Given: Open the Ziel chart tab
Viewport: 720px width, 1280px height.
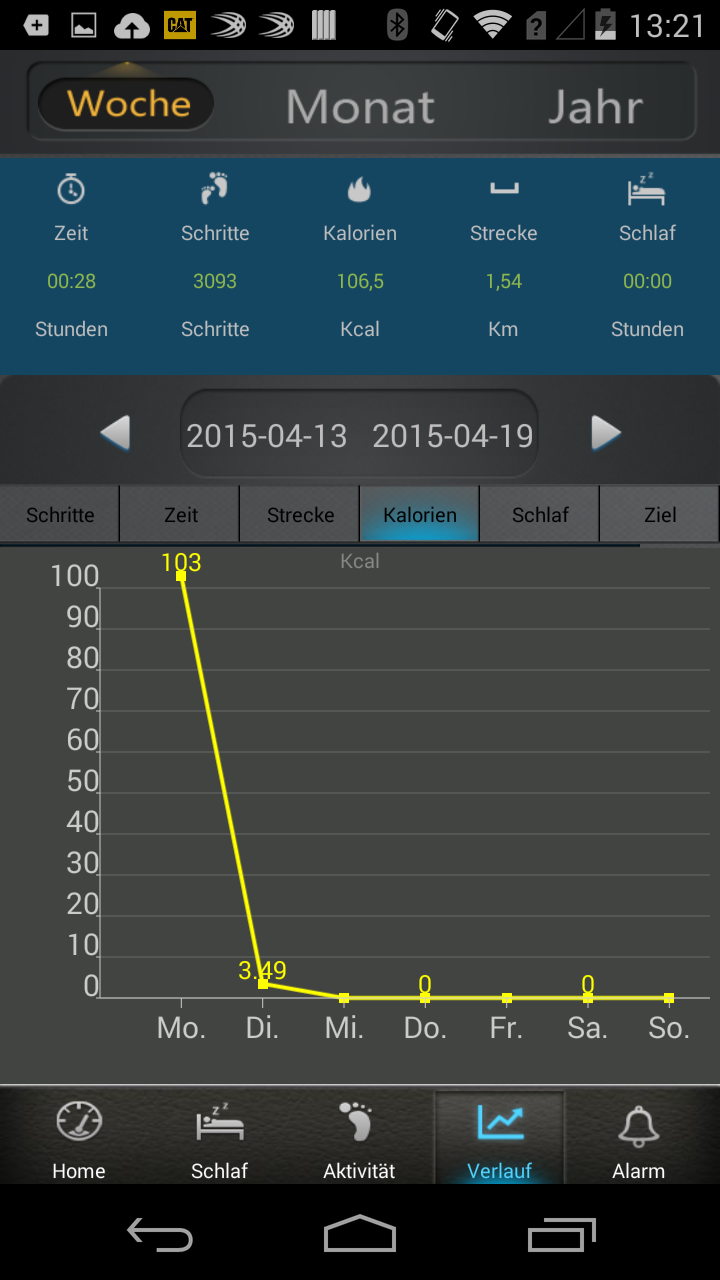Looking at the screenshot, I should coord(660,515).
